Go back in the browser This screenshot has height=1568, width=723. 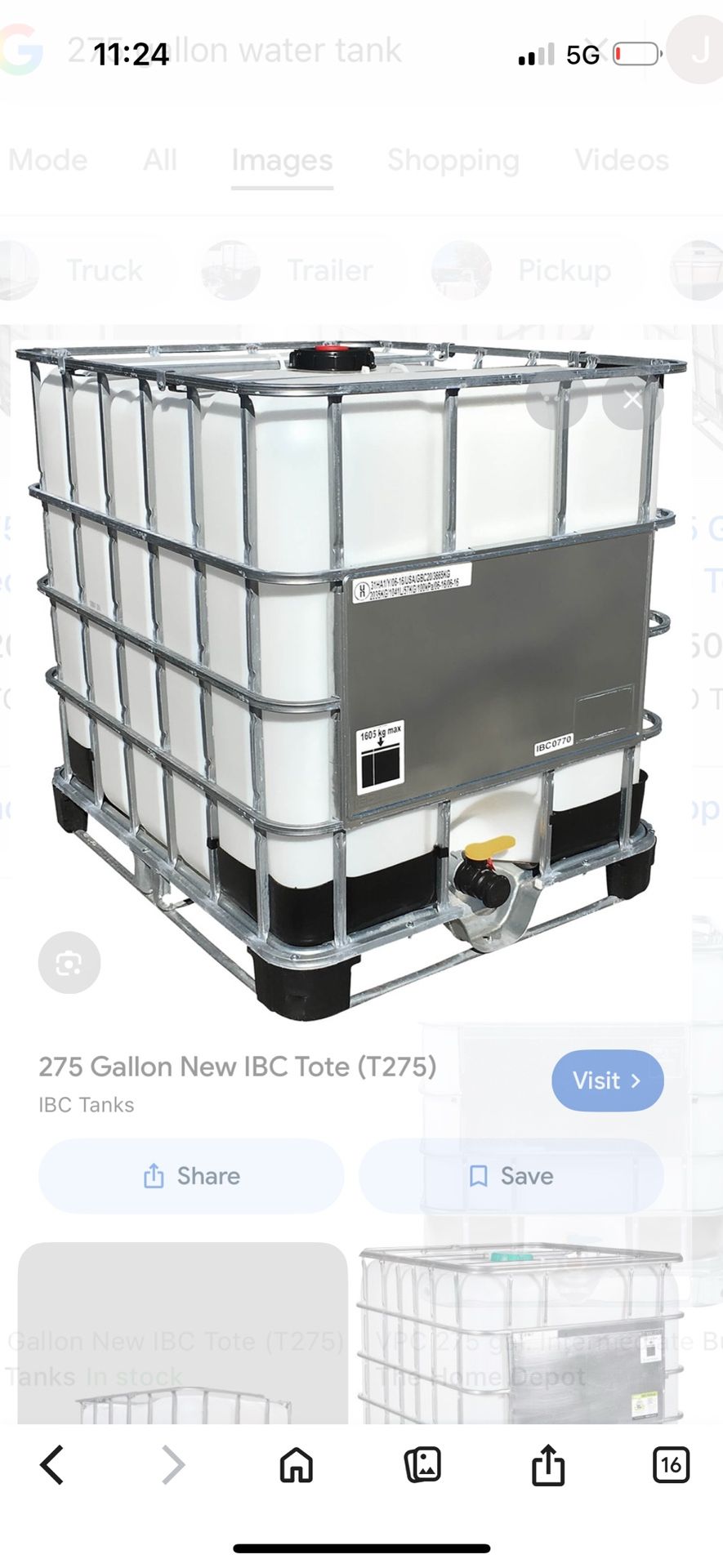tap(52, 1464)
